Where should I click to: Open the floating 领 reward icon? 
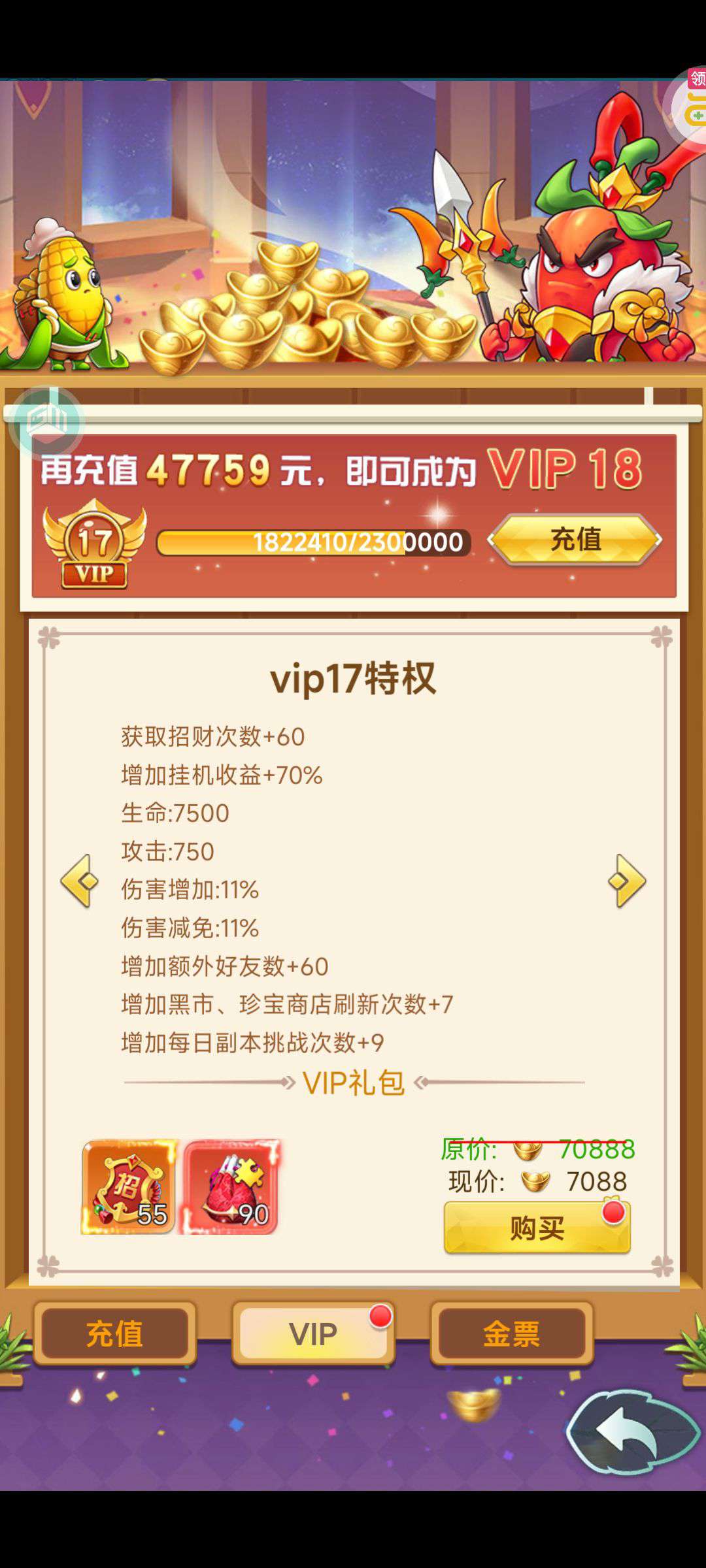tap(688, 105)
